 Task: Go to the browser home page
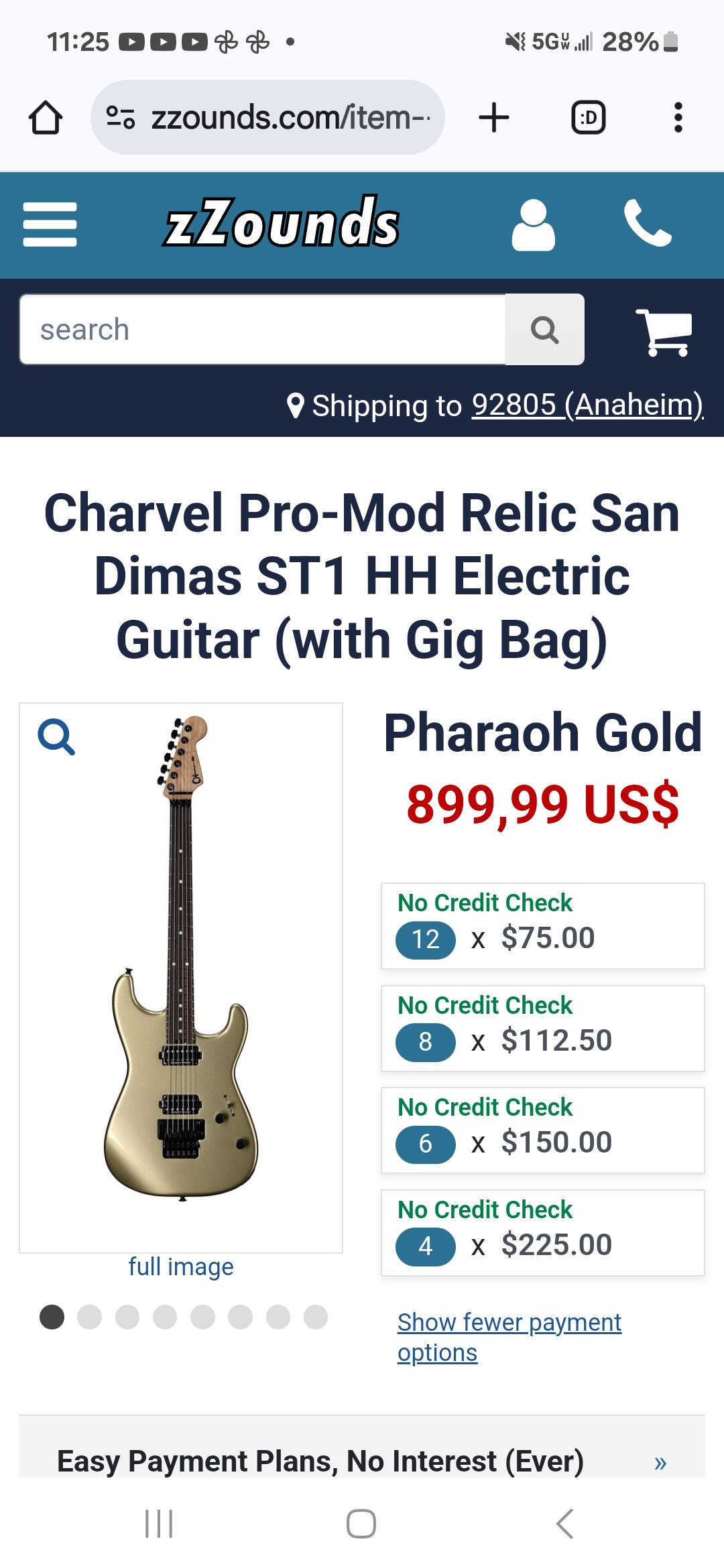pos(46,117)
